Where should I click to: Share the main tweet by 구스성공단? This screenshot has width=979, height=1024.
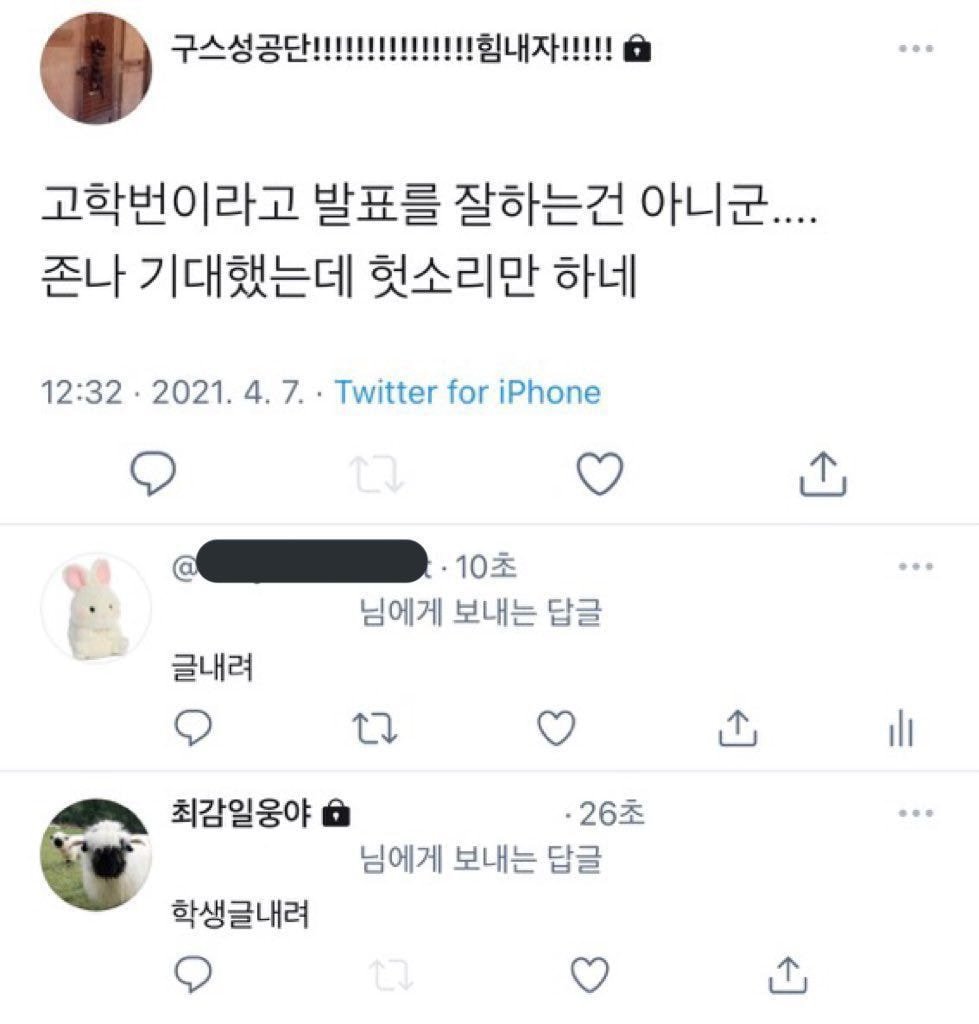click(x=824, y=474)
